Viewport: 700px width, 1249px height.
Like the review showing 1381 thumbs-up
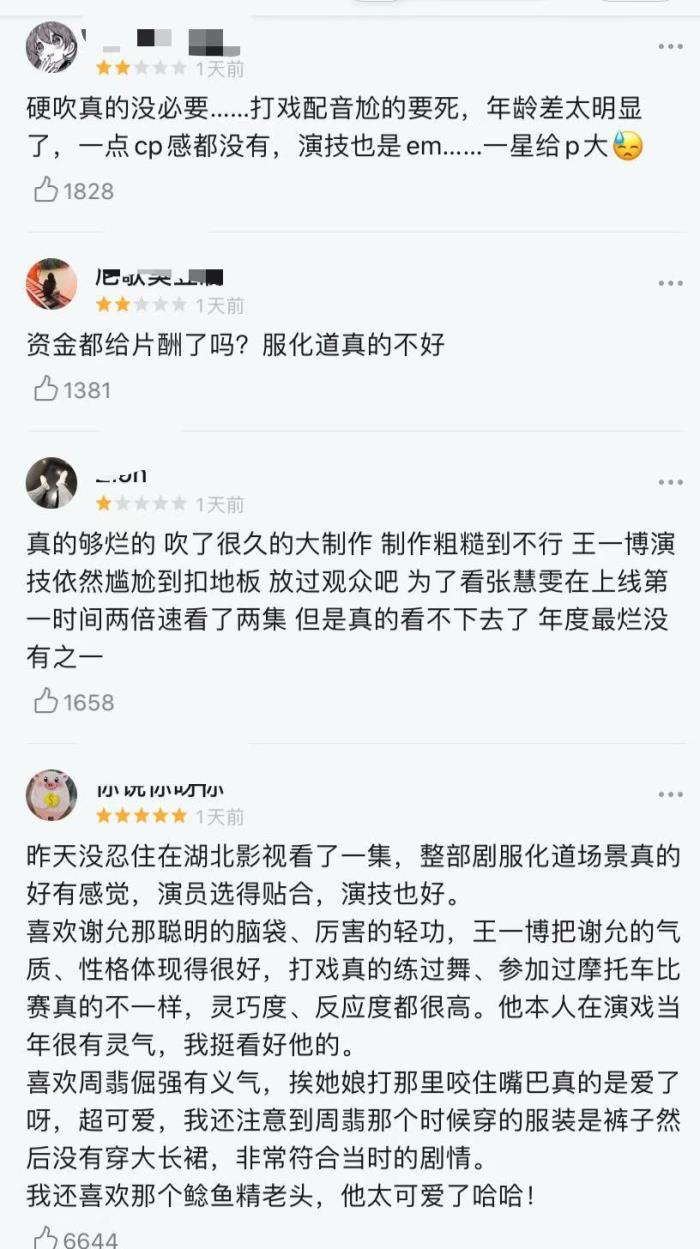46,389
